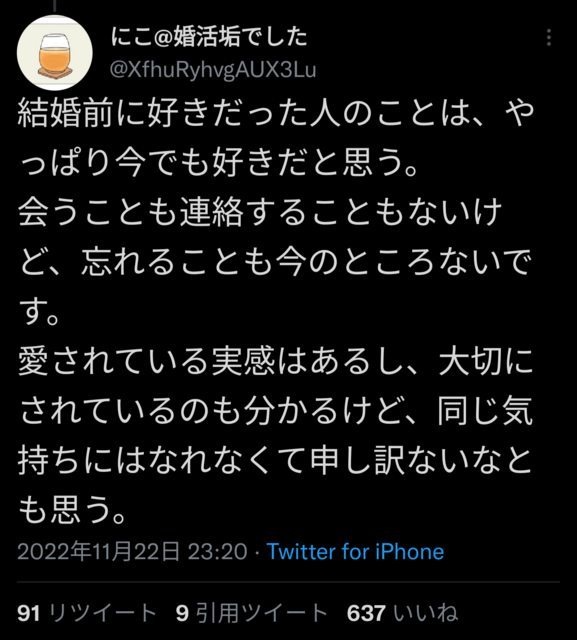Viewport: 577px width, 640px height.
Task: View the 91 retweets list
Action: (x=87, y=613)
